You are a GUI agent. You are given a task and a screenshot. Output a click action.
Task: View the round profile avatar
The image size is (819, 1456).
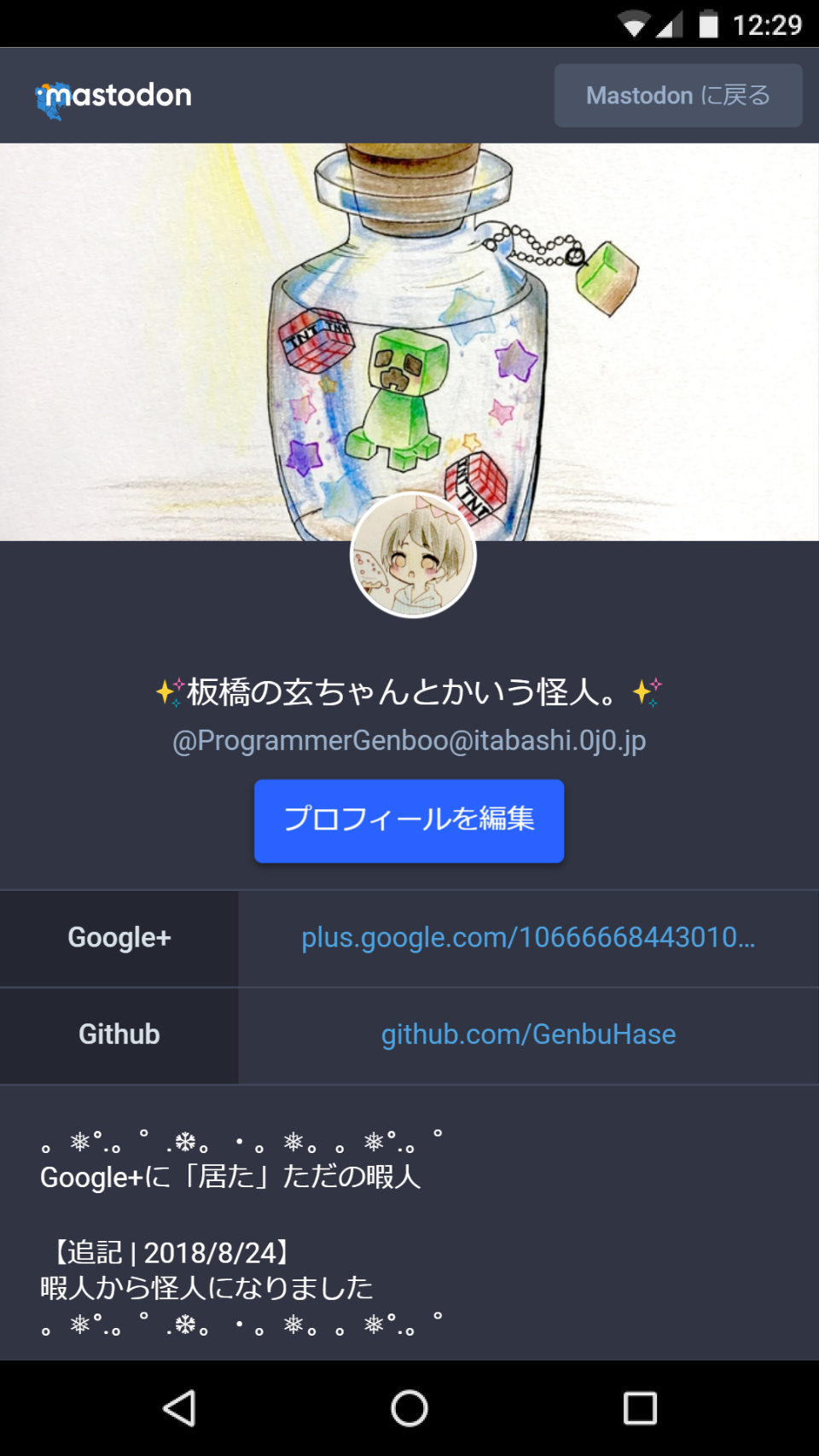[x=413, y=556]
